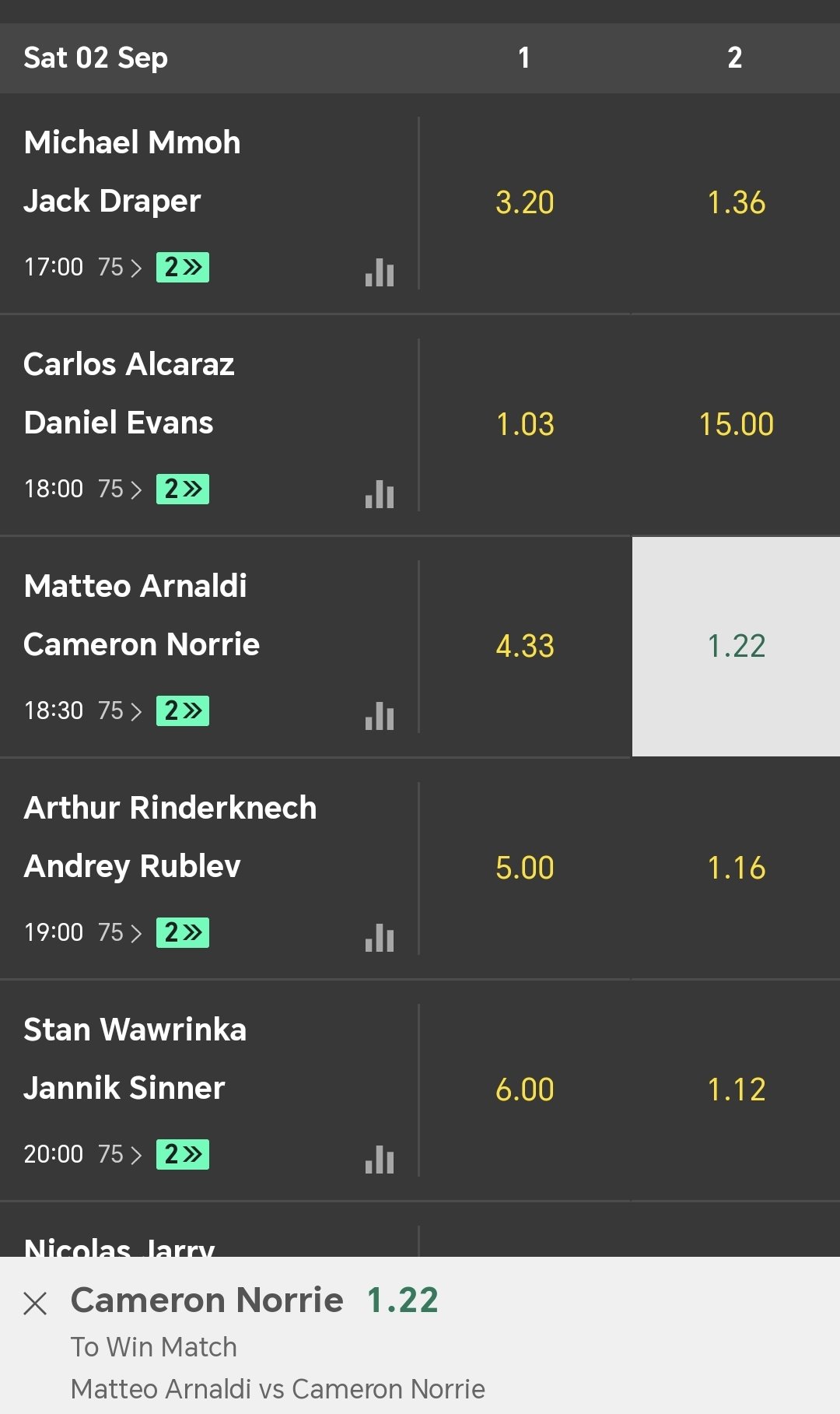Choose Andrey Rublev at 1.16
This screenshot has height=1414, width=840.
tap(736, 868)
